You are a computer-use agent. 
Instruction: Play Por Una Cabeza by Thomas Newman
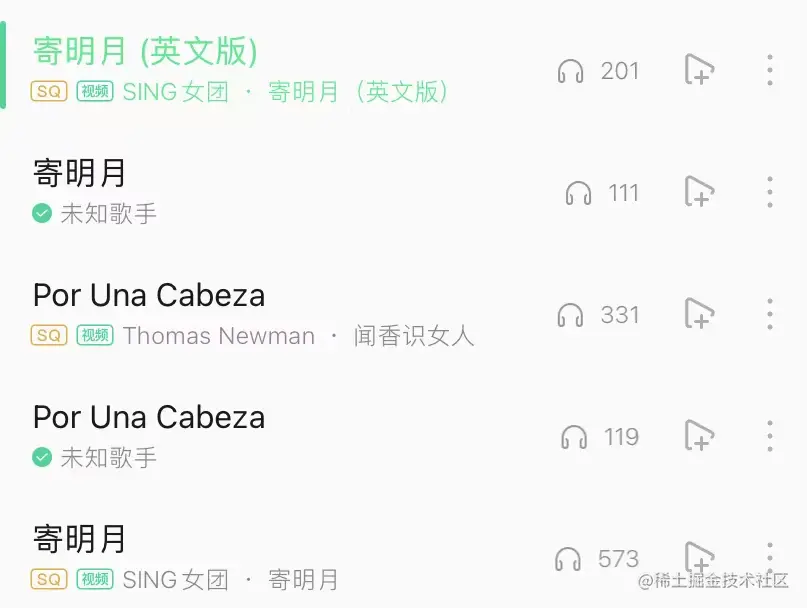[149, 295]
